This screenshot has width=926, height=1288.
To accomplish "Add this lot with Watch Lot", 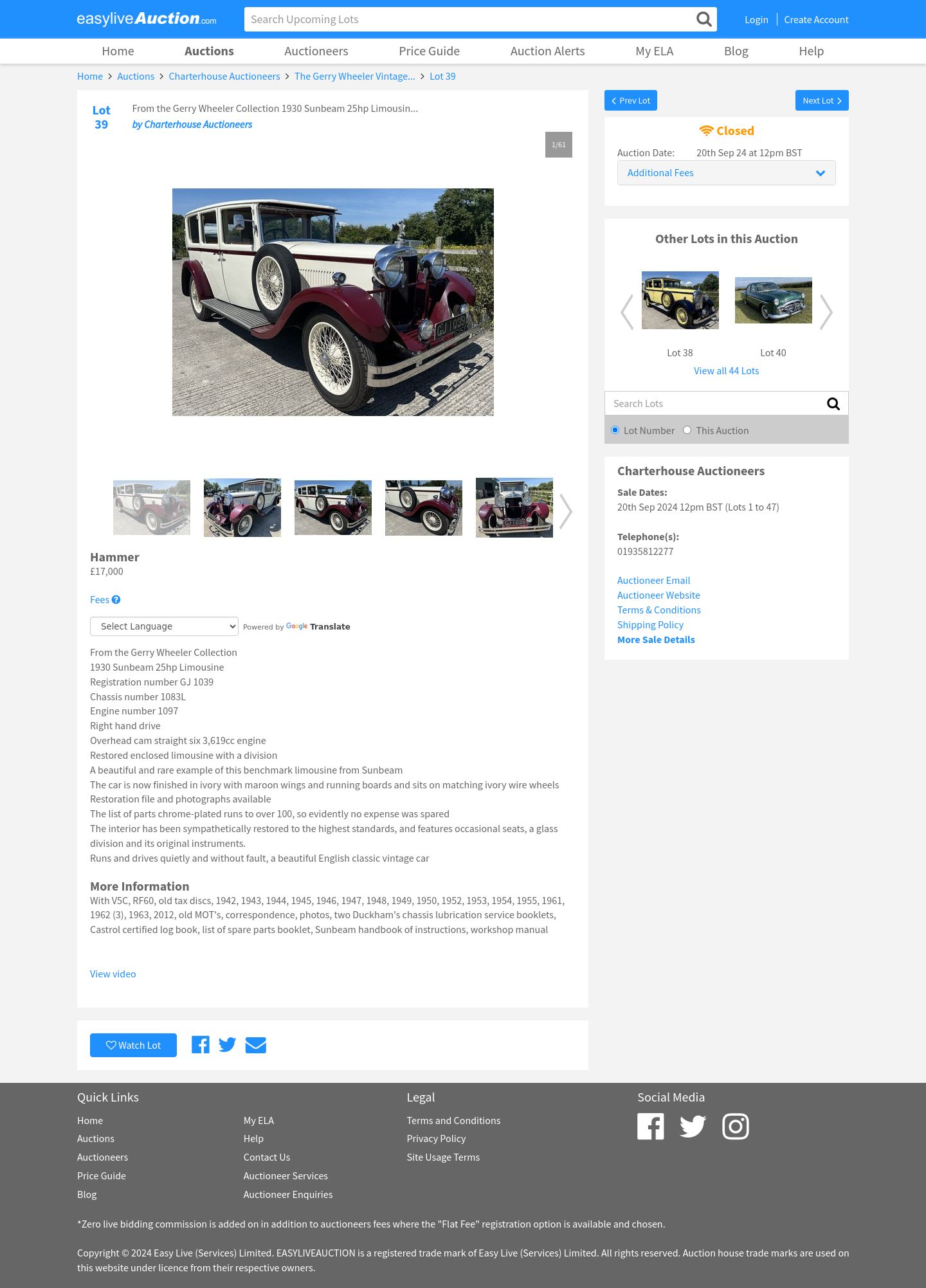I will tap(133, 1046).
